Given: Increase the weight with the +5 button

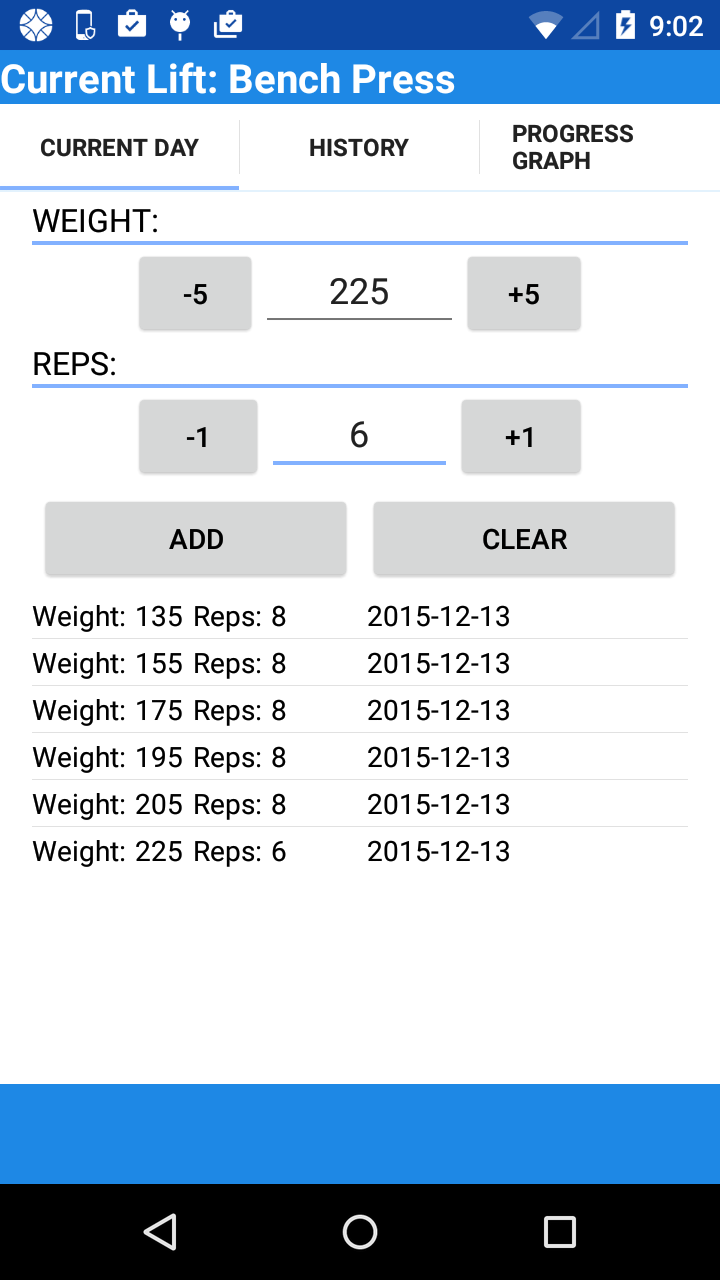Looking at the screenshot, I should (523, 292).
